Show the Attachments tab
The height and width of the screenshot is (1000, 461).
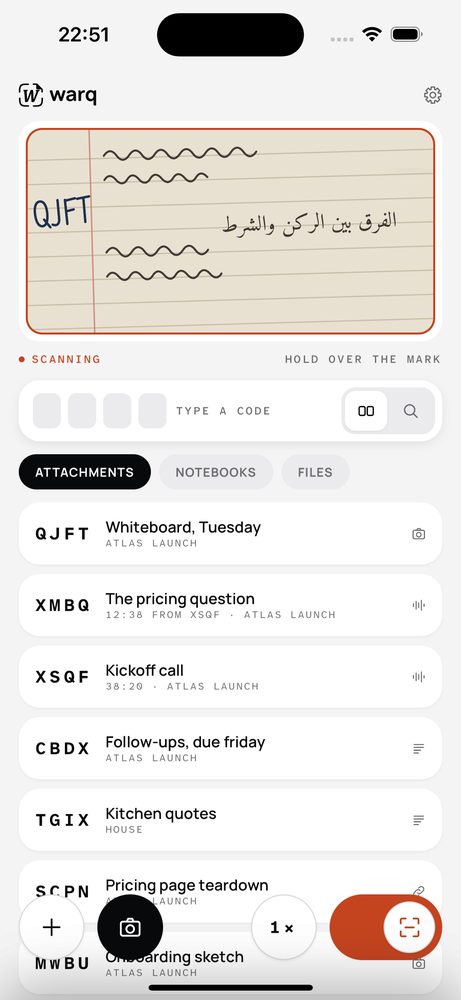pos(85,472)
